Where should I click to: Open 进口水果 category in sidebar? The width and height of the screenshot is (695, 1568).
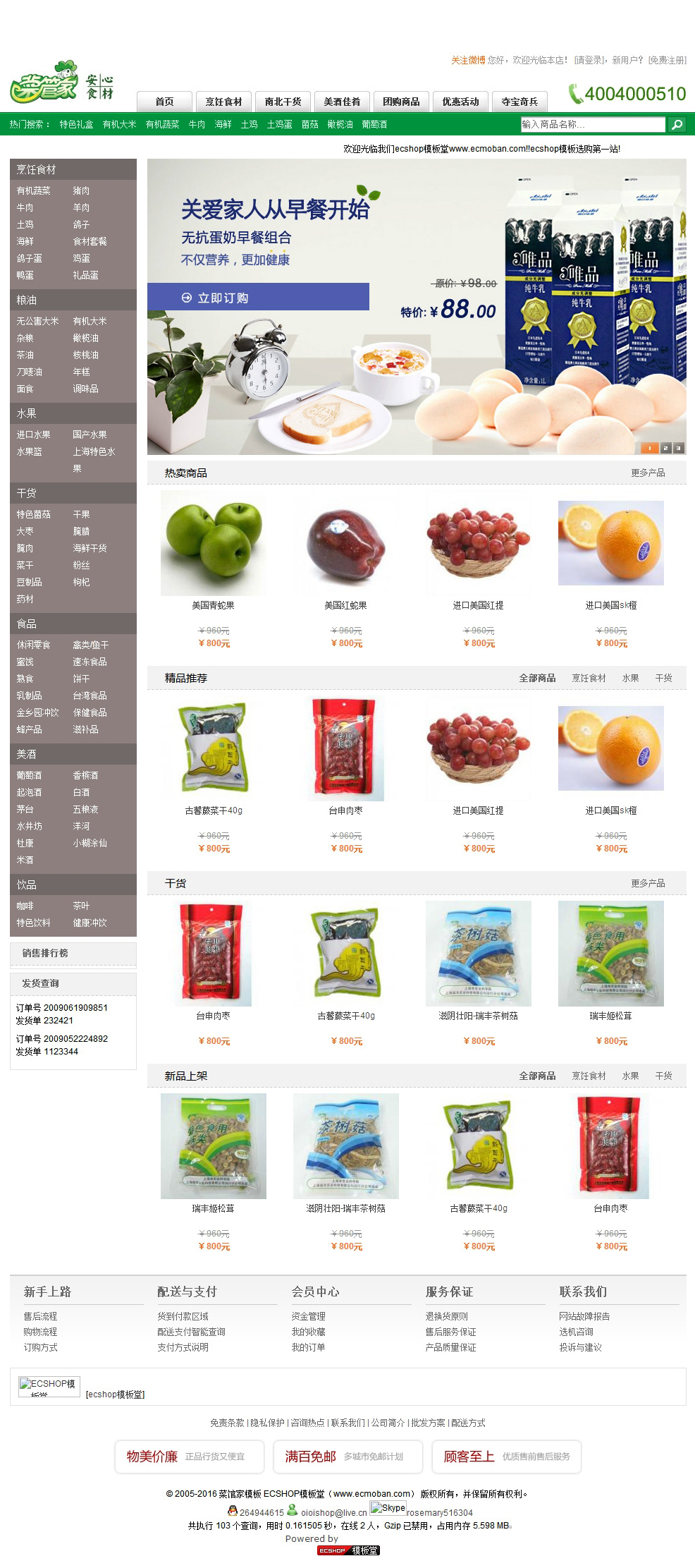point(34,434)
